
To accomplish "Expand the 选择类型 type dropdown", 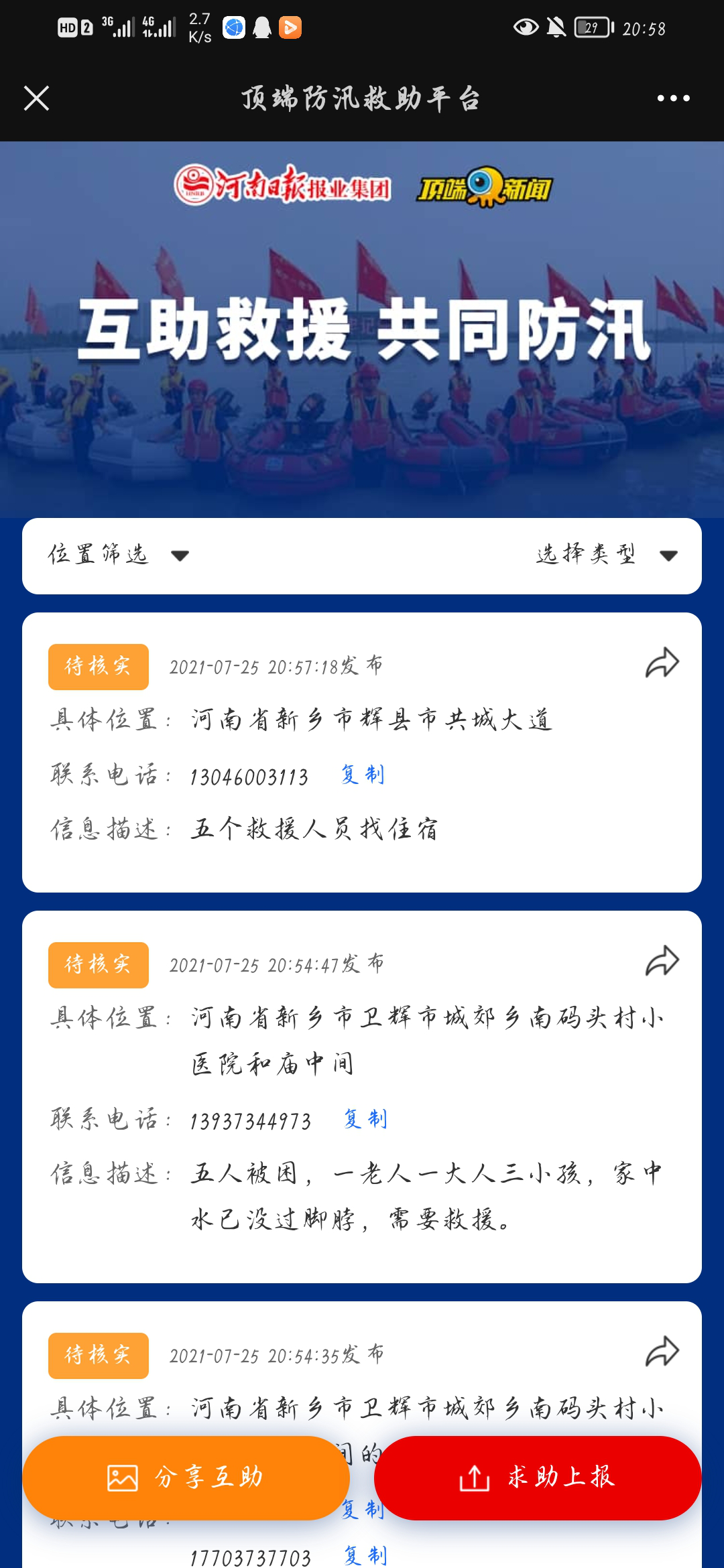I will (607, 555).
